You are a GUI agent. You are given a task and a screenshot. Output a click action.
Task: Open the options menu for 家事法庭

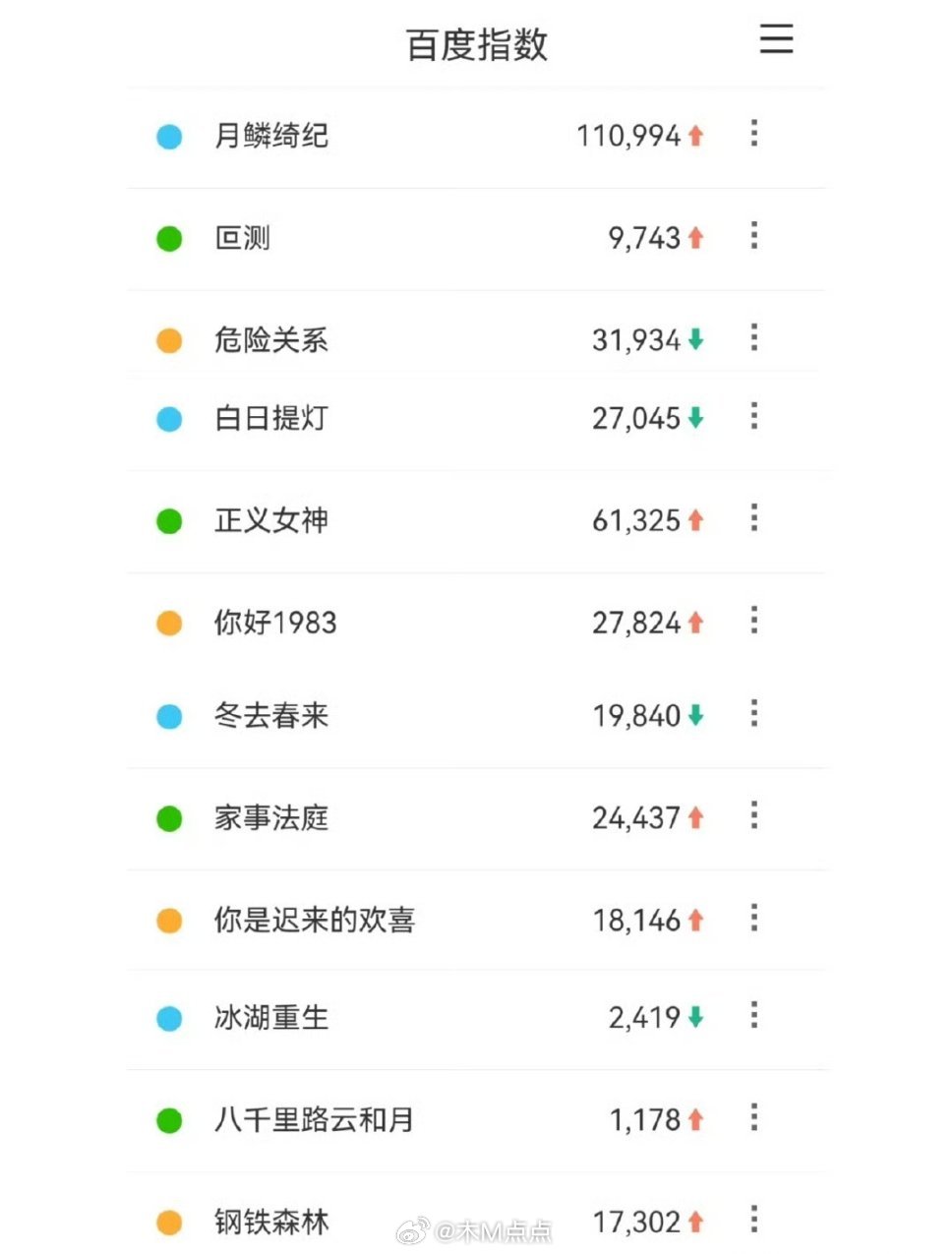click(x=753, y=815)
